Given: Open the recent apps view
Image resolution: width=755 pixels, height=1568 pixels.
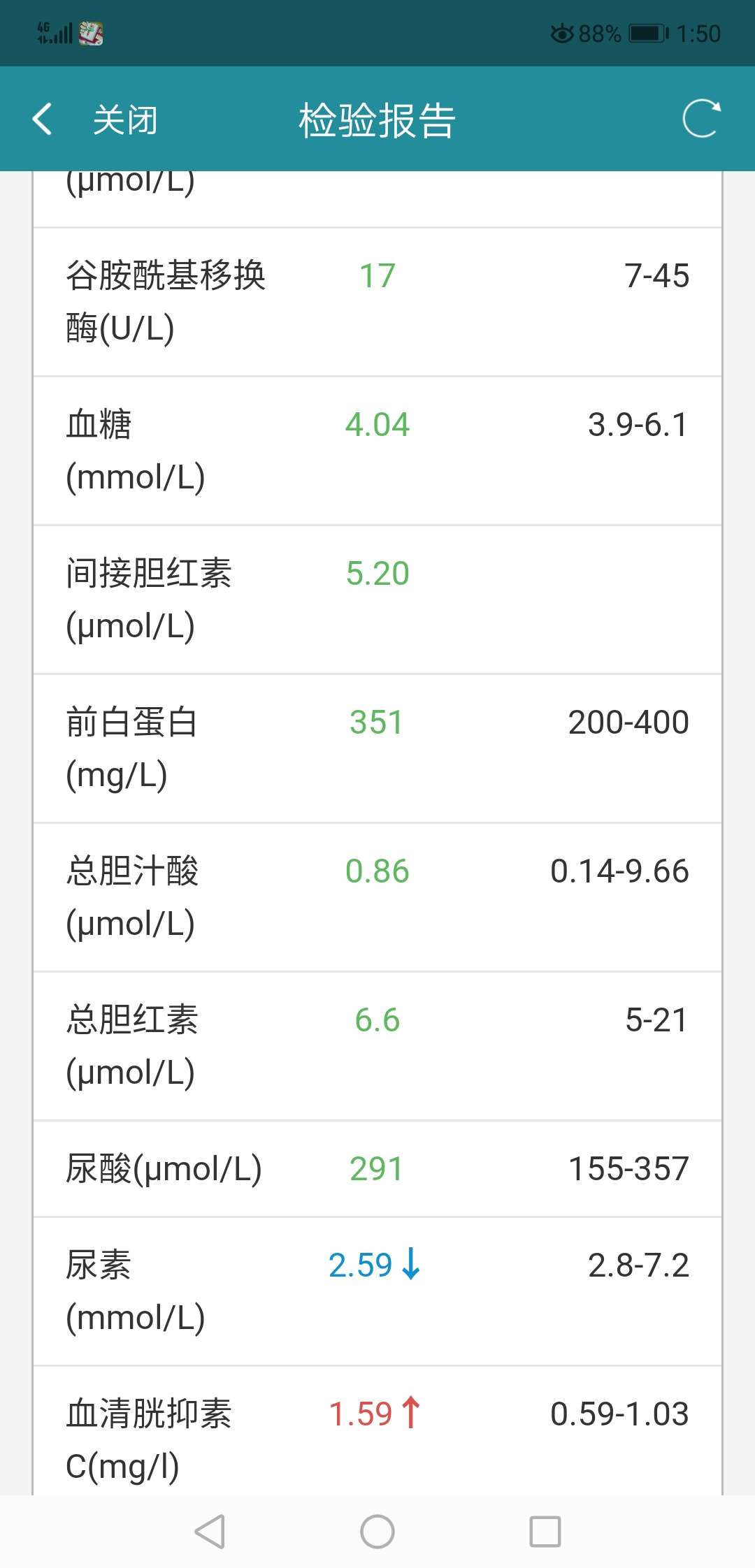Looking at the screenshot, I should pyautogui.click(x=545, y=1532).
